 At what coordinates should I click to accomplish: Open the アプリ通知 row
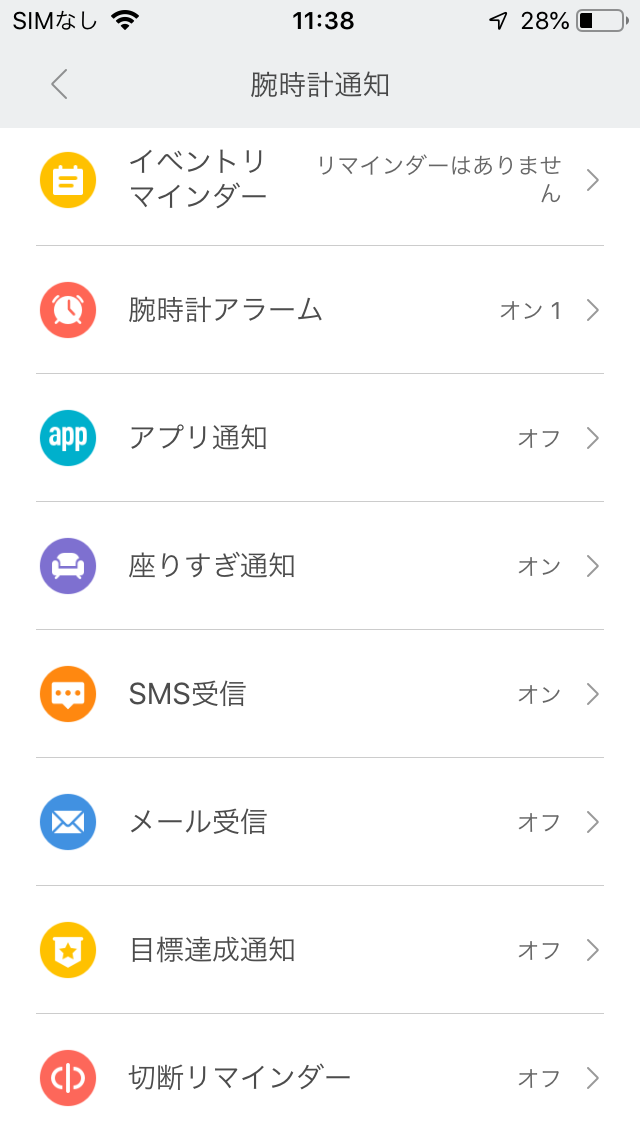point(320,438)
